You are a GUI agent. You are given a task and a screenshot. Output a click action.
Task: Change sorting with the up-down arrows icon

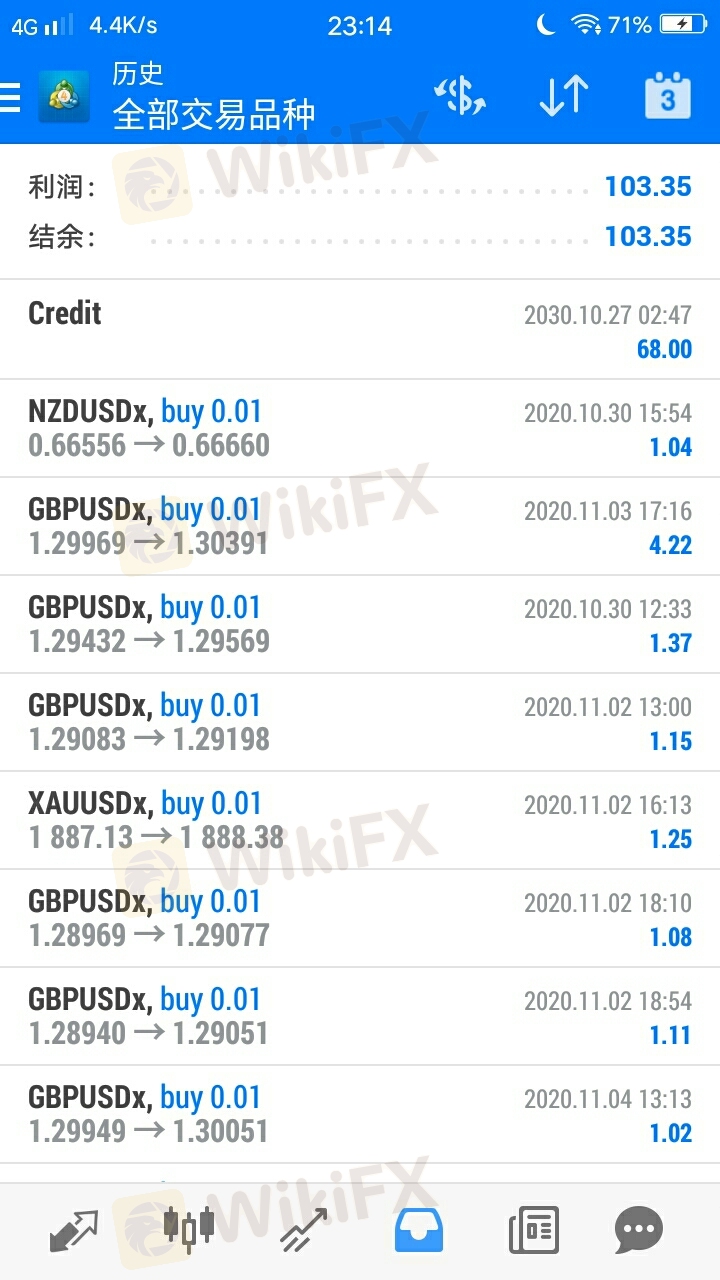pyautogui.click(x=563, y=97)
